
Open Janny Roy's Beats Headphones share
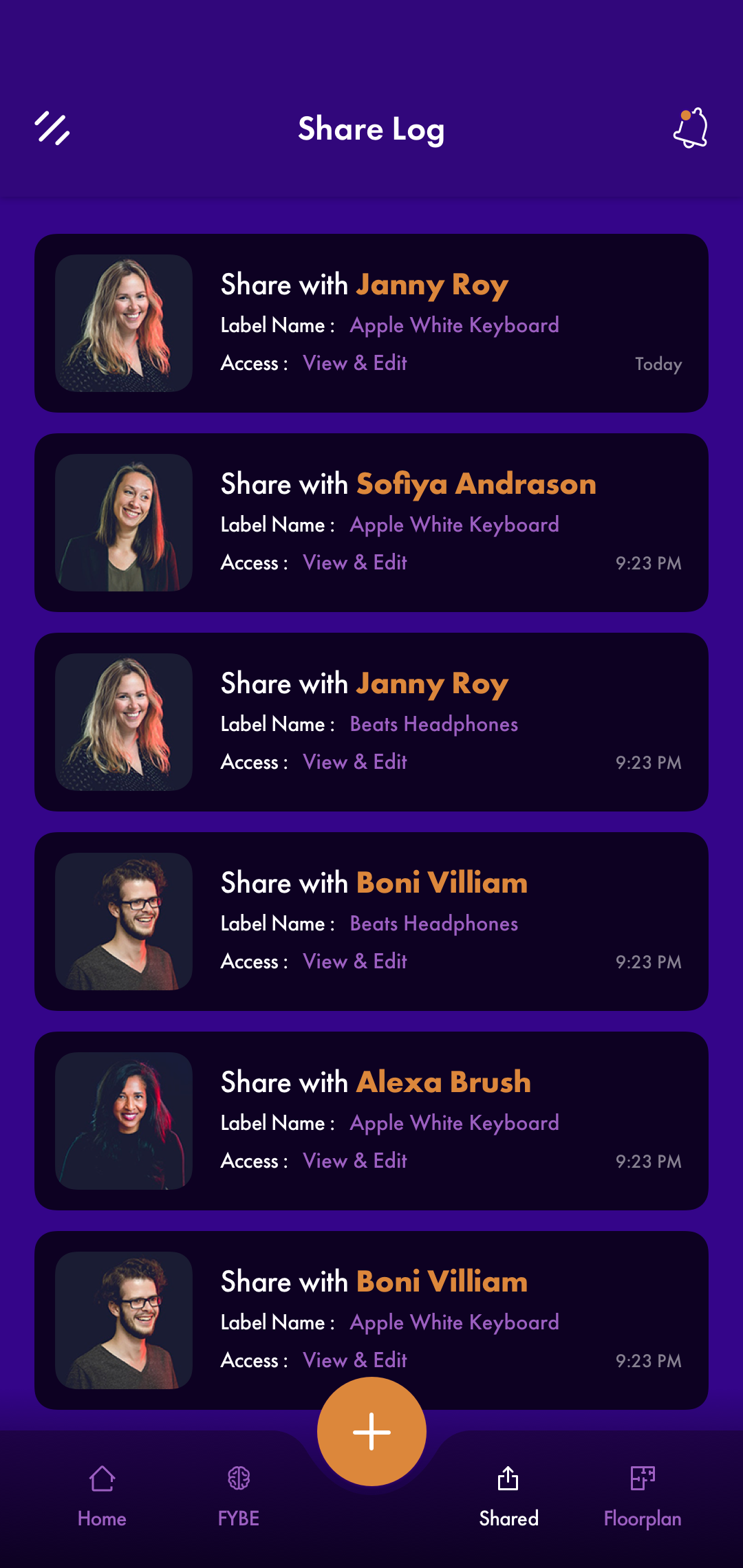(371, 722)
